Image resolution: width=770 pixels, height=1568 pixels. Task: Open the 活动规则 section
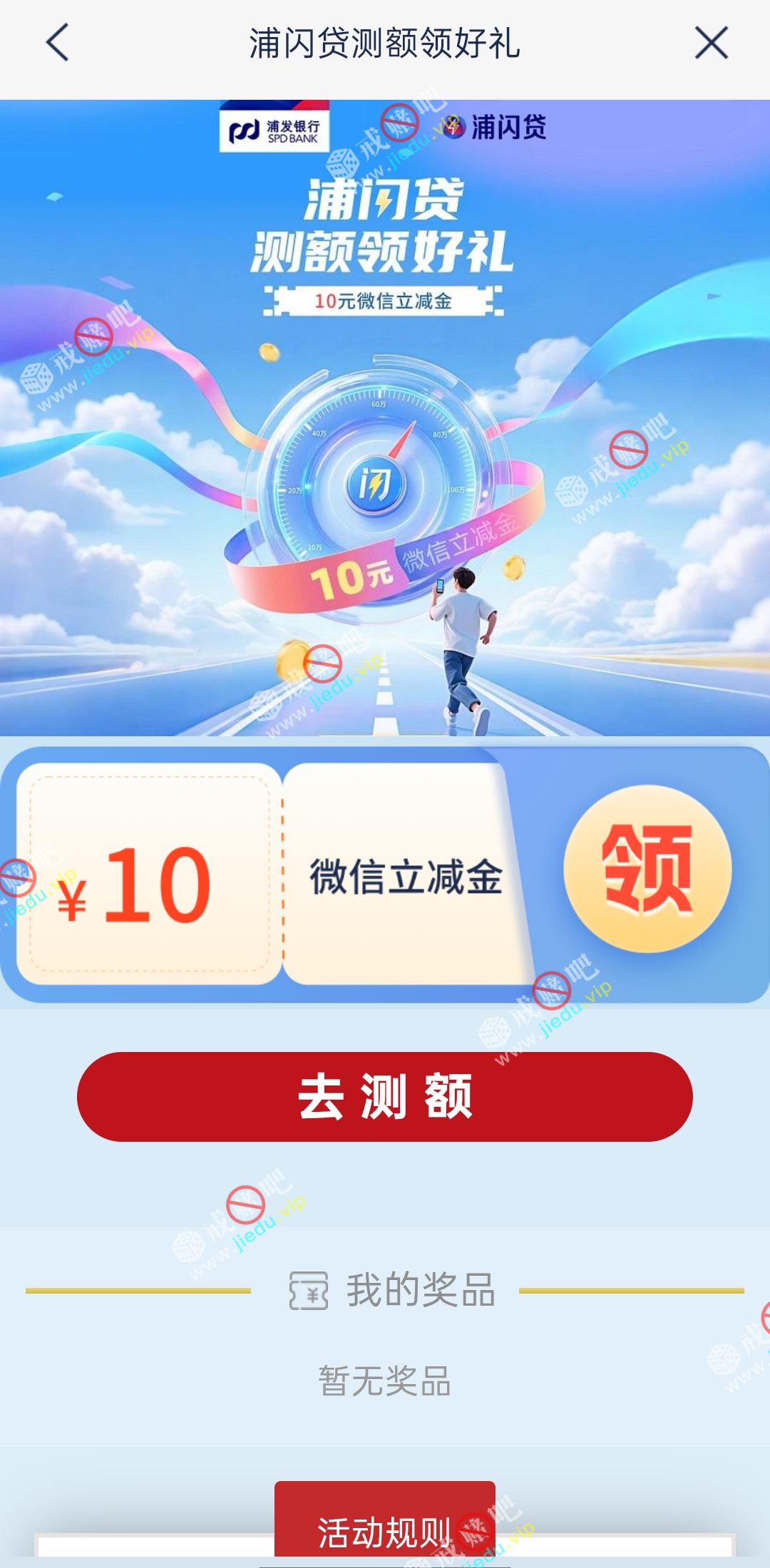point(385,1531)
